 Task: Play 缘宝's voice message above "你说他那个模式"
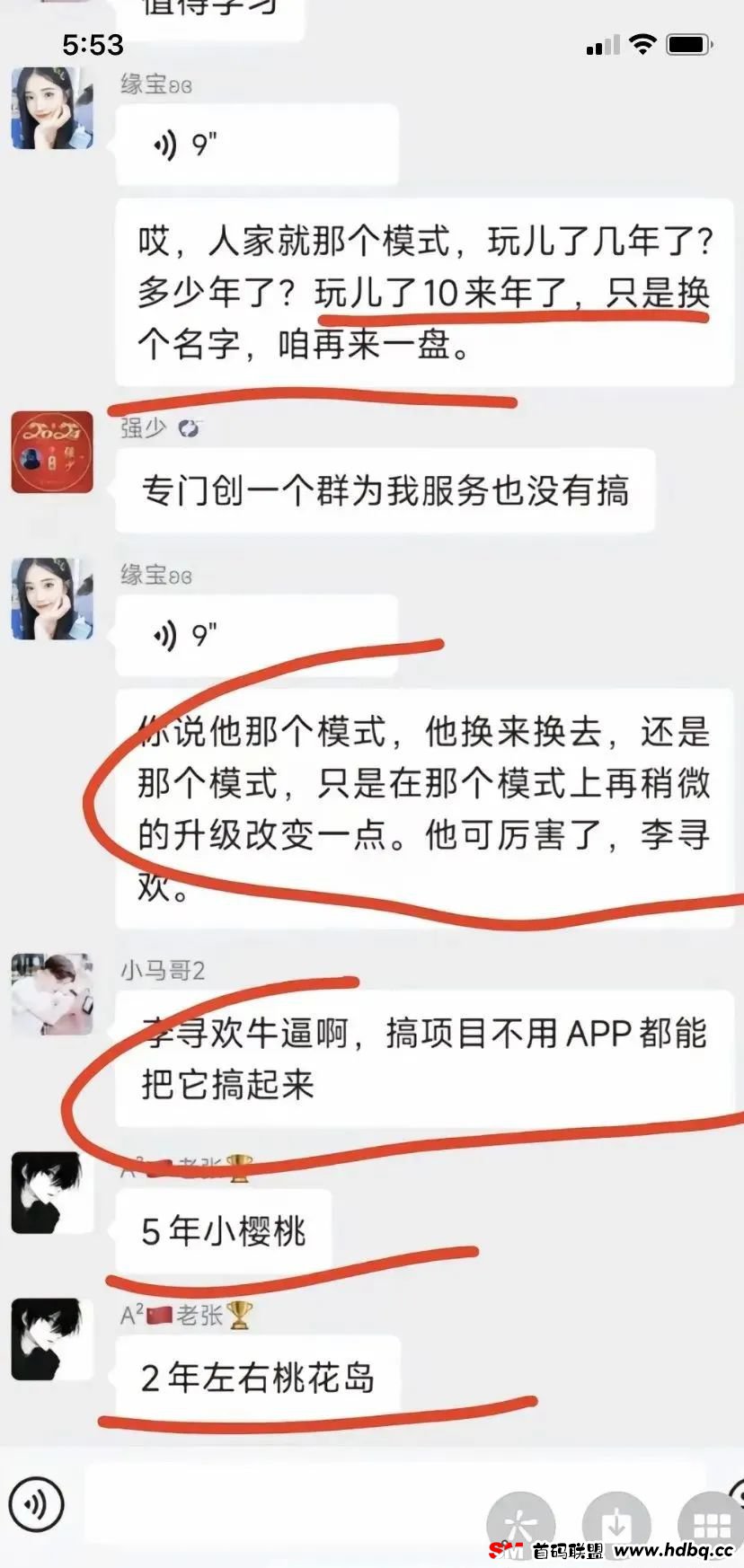pyautogui.click(x=256, y=636)
